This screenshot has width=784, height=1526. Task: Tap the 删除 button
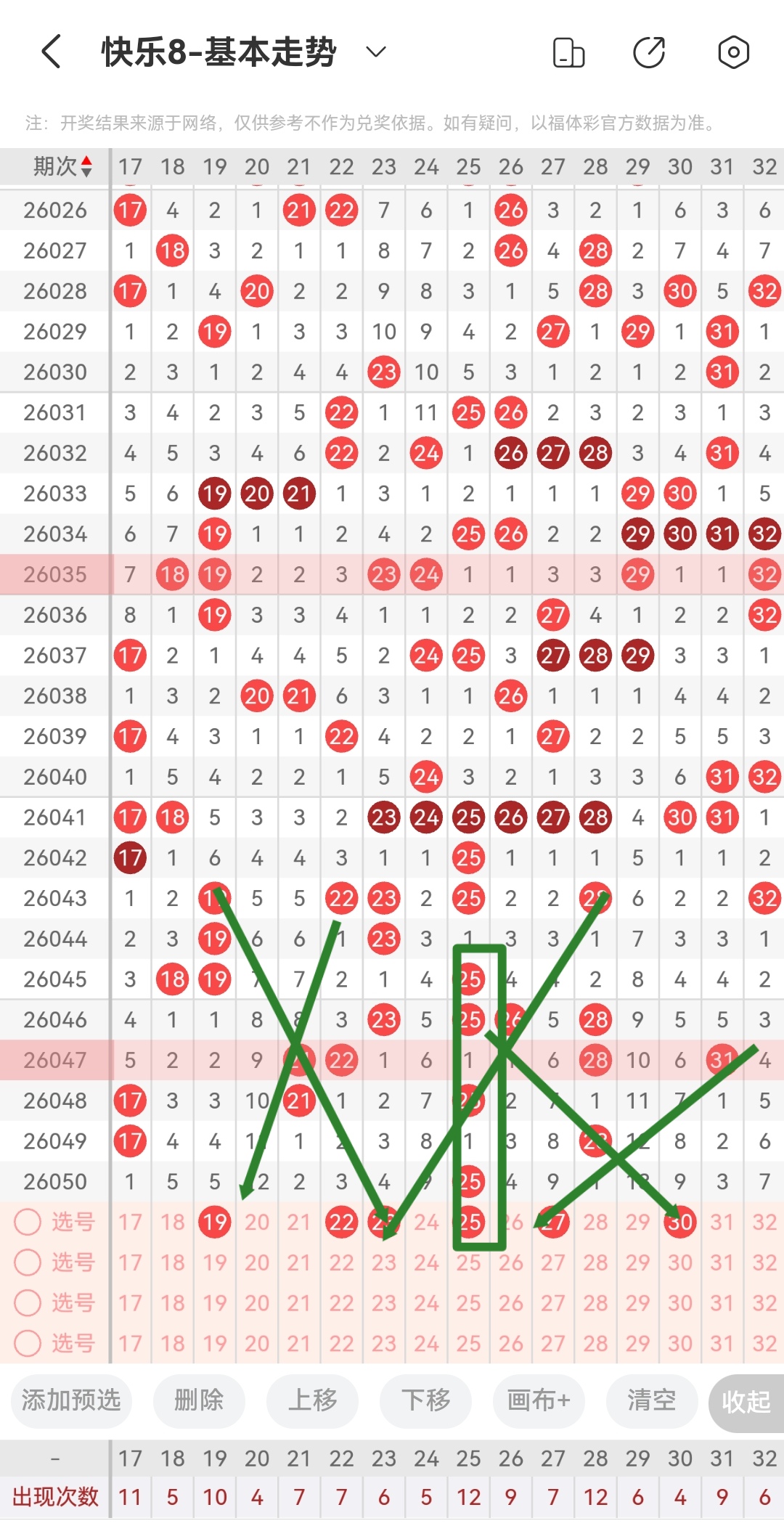point(199,1400)
